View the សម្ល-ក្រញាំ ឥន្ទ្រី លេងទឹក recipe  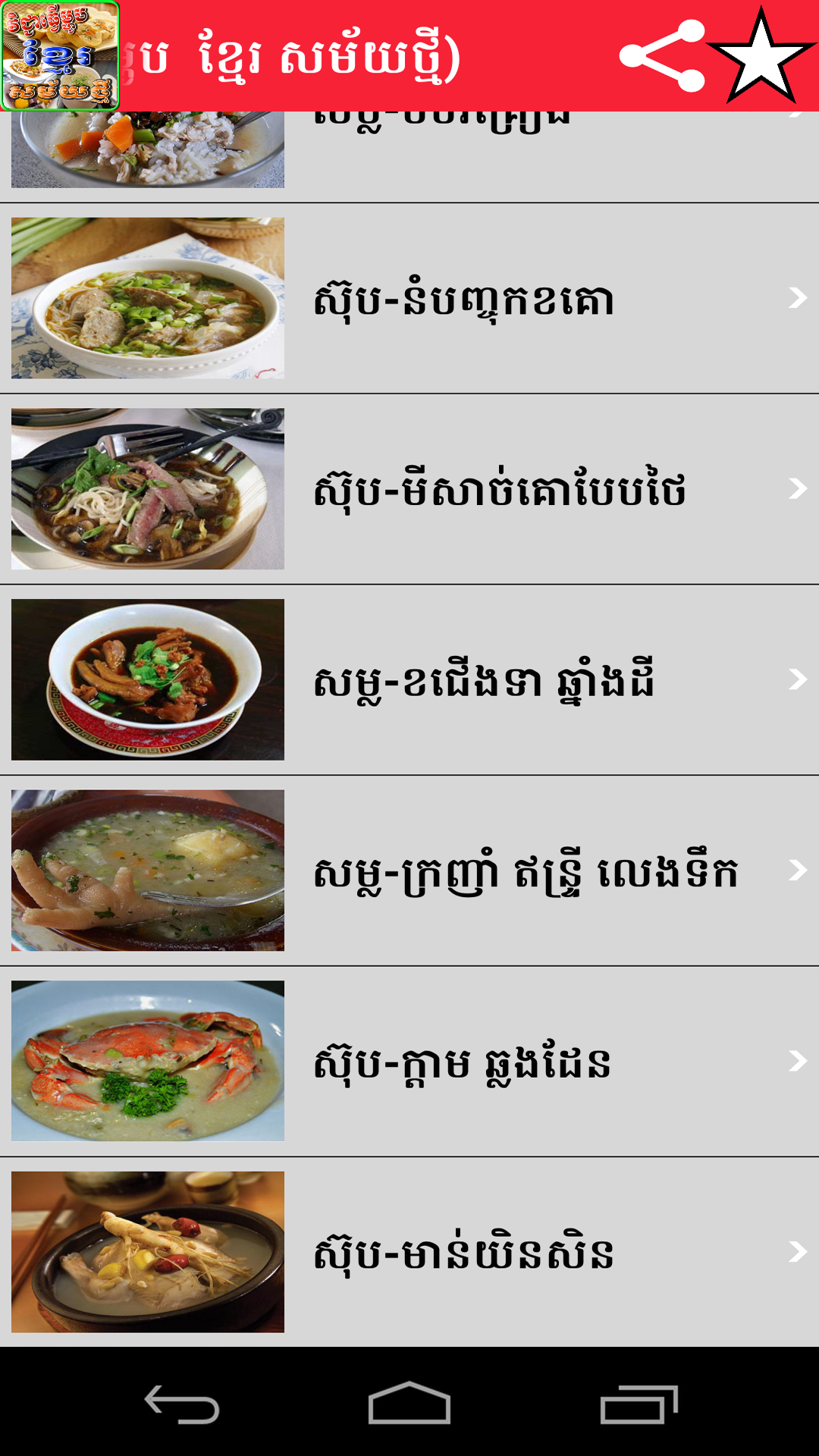[x=525, y=871]
